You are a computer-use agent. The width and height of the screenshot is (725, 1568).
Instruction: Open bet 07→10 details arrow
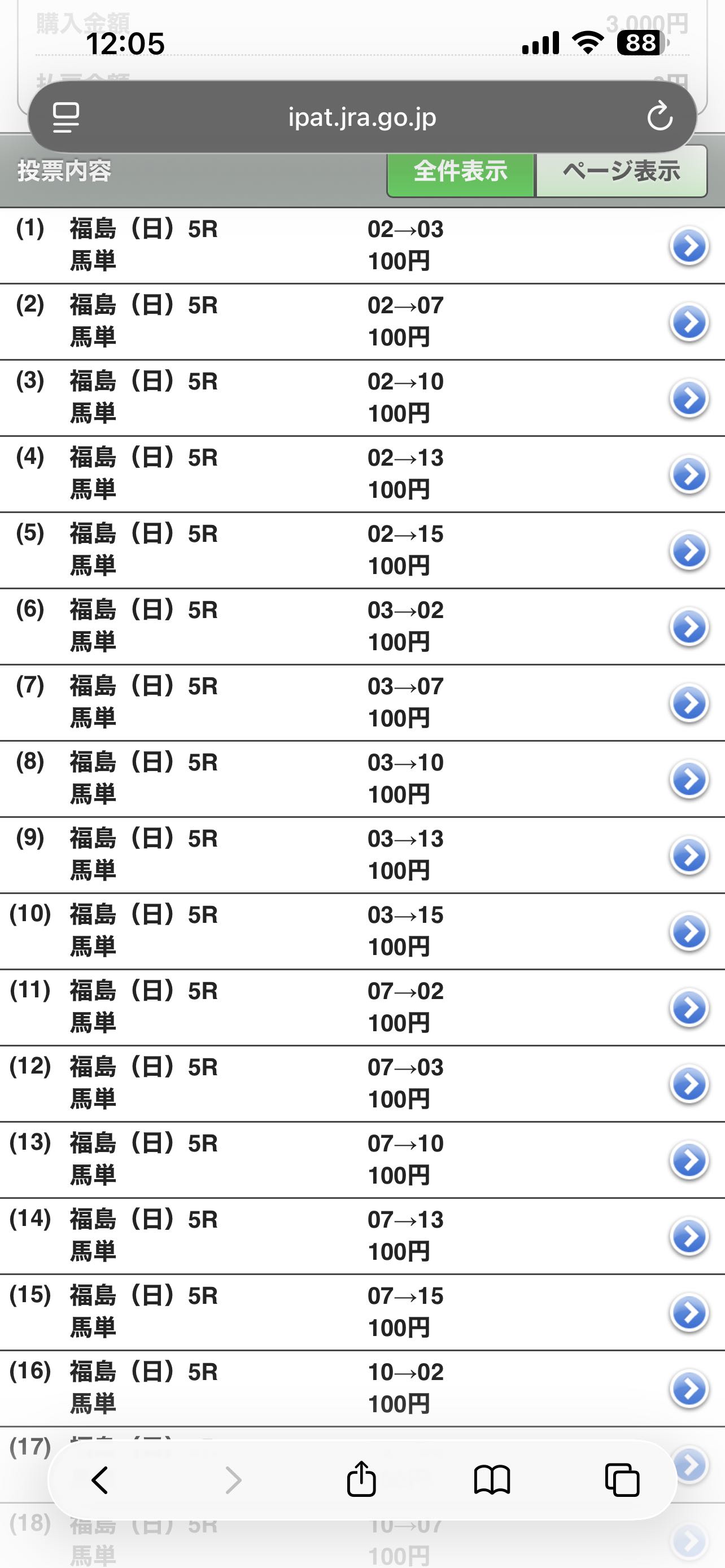[x=689, y=1160]
